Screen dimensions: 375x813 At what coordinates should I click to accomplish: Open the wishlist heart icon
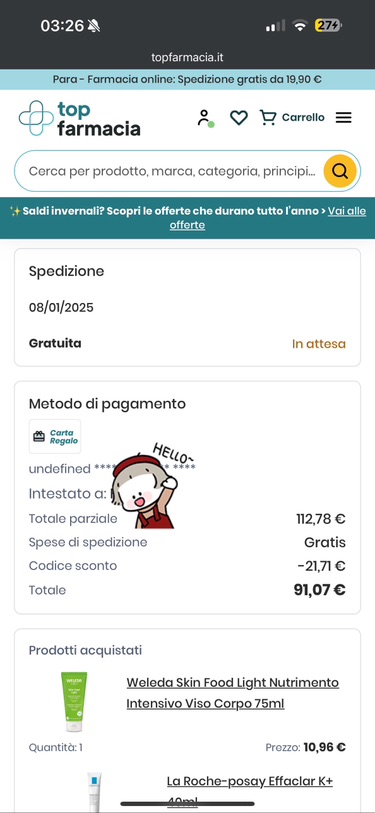[239, 118]
